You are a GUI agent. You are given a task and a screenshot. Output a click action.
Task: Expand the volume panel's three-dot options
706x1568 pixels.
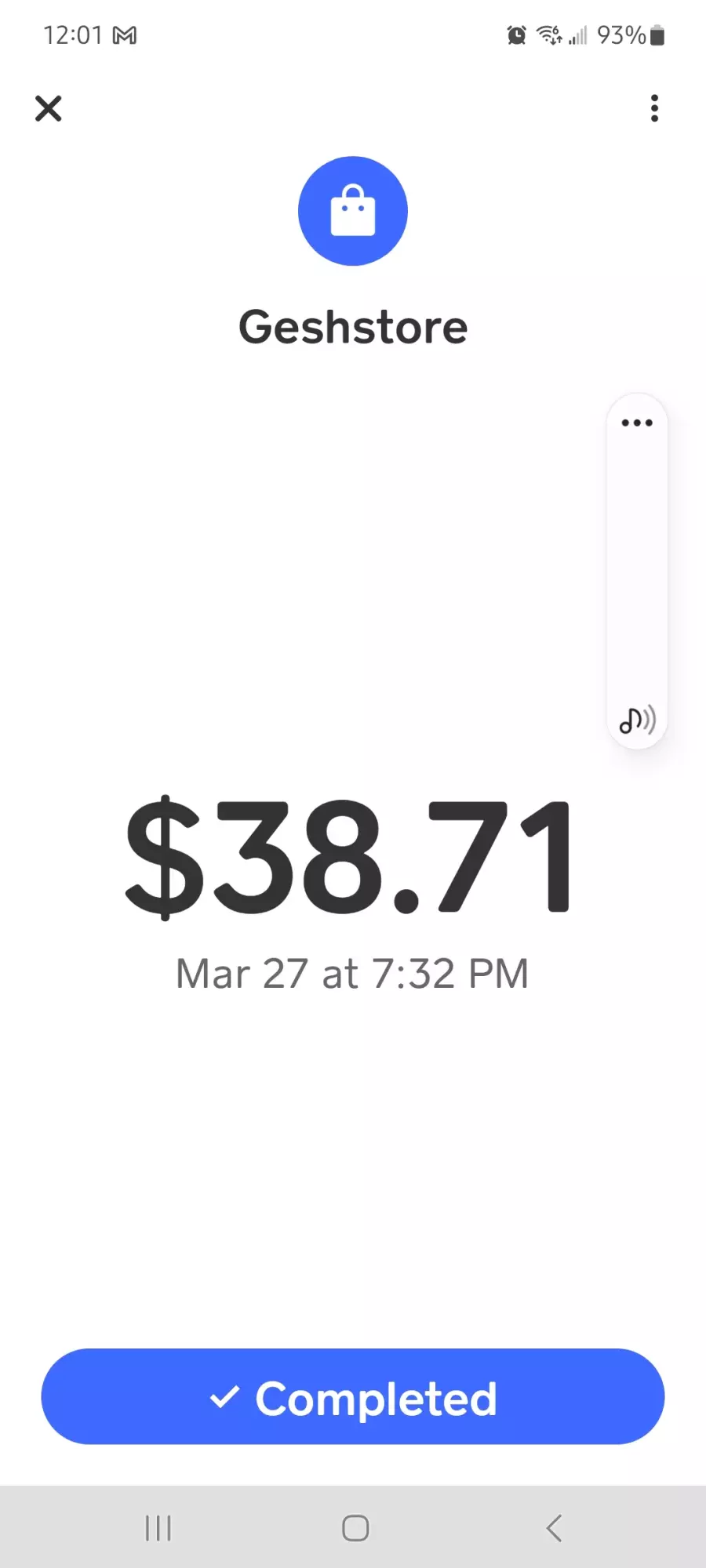click(x=637, y=423)
